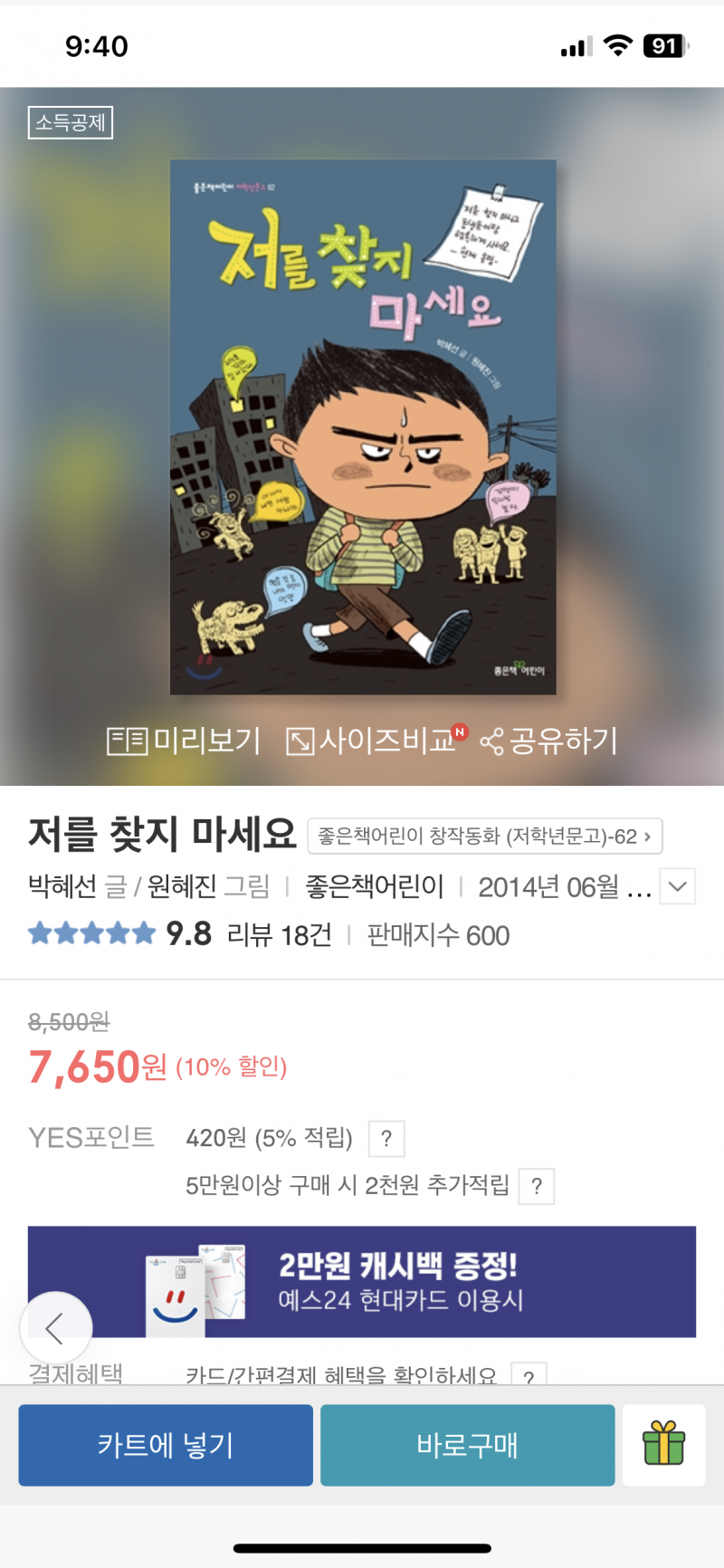Open the 2만원 캐시백 현대카드 banner
The image size is (724, 1568).
coord(362,1281)
